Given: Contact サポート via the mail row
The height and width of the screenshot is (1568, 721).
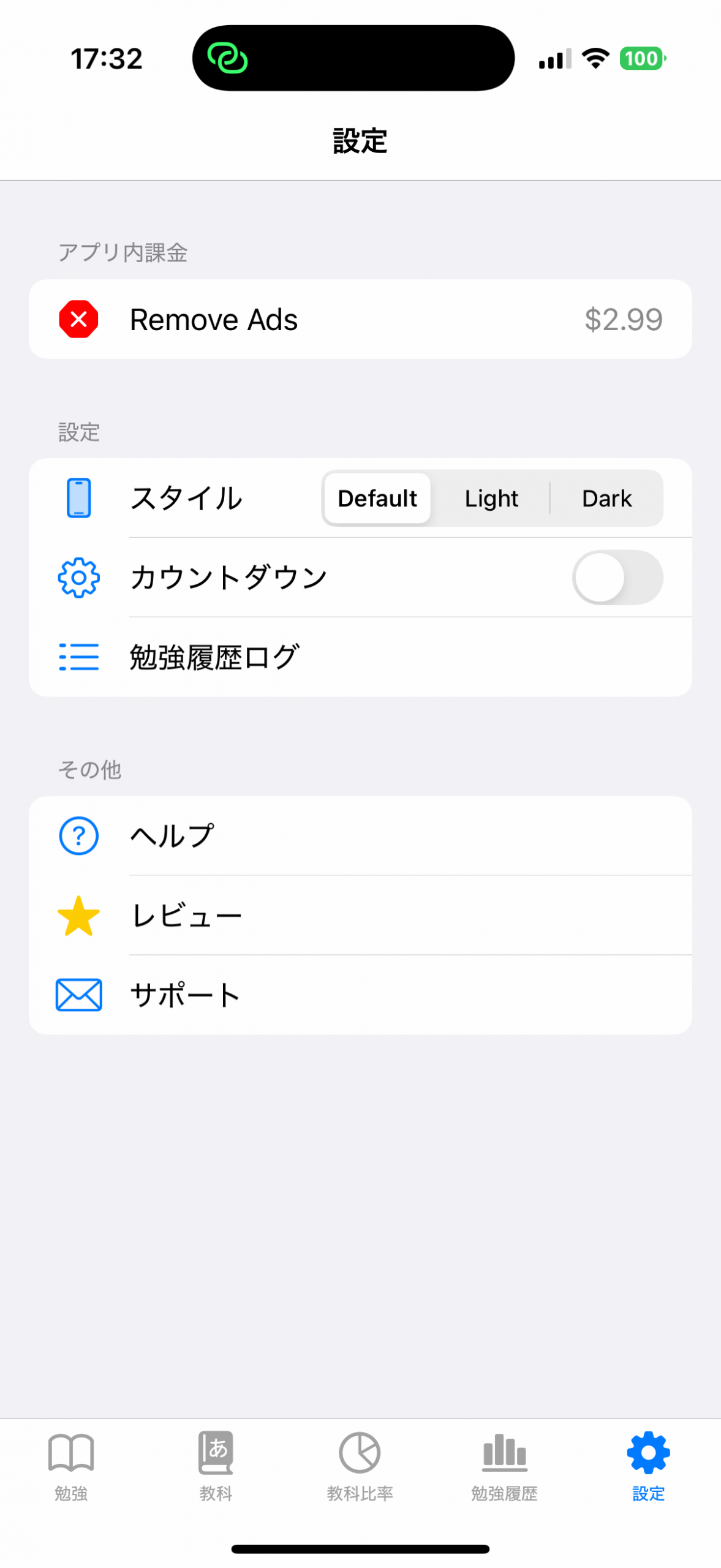Looking at the screenshot, I should [x=360, y=995].
